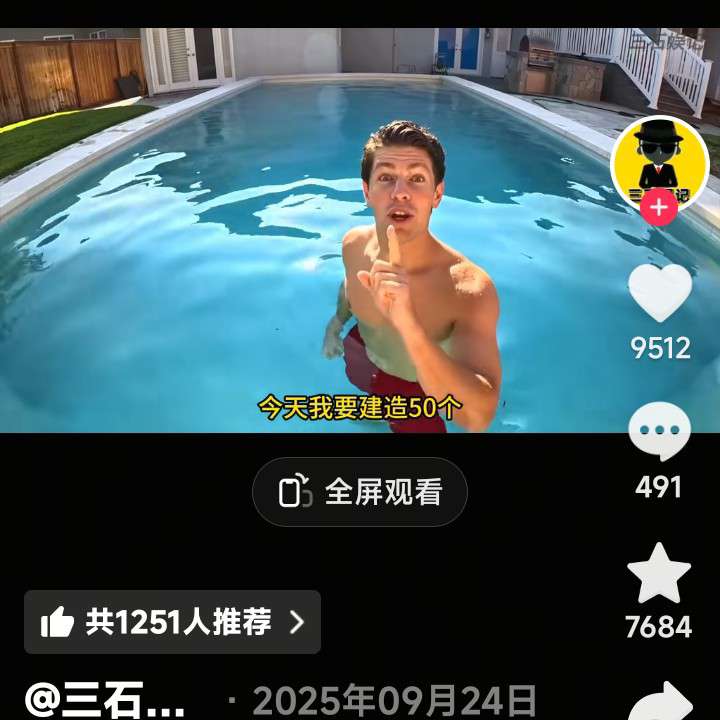Screen dimensions: 720x720
Task: Open the creator's profile avatar
Action: pos(659,158)
